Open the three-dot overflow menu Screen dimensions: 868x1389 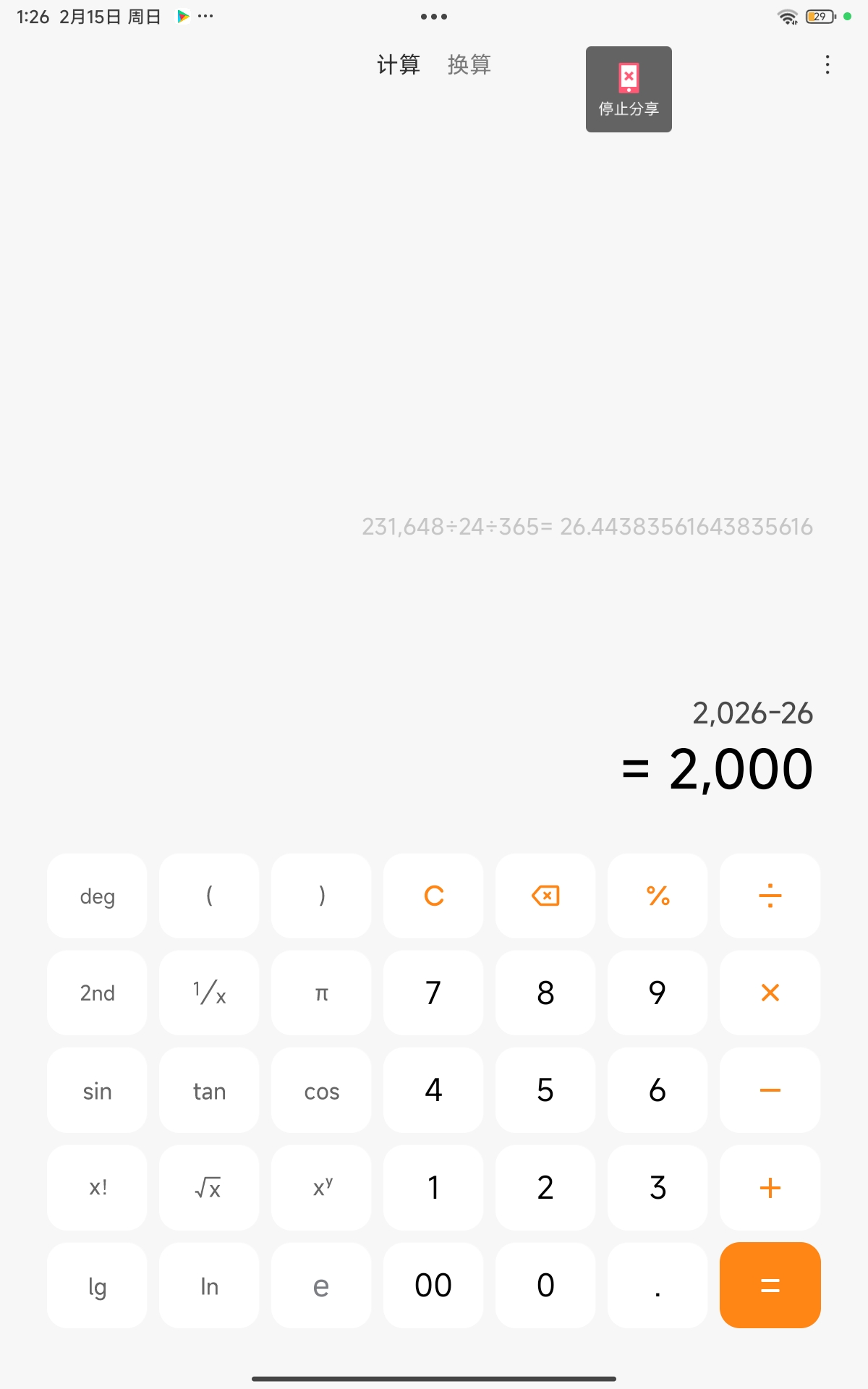[827, 65]
